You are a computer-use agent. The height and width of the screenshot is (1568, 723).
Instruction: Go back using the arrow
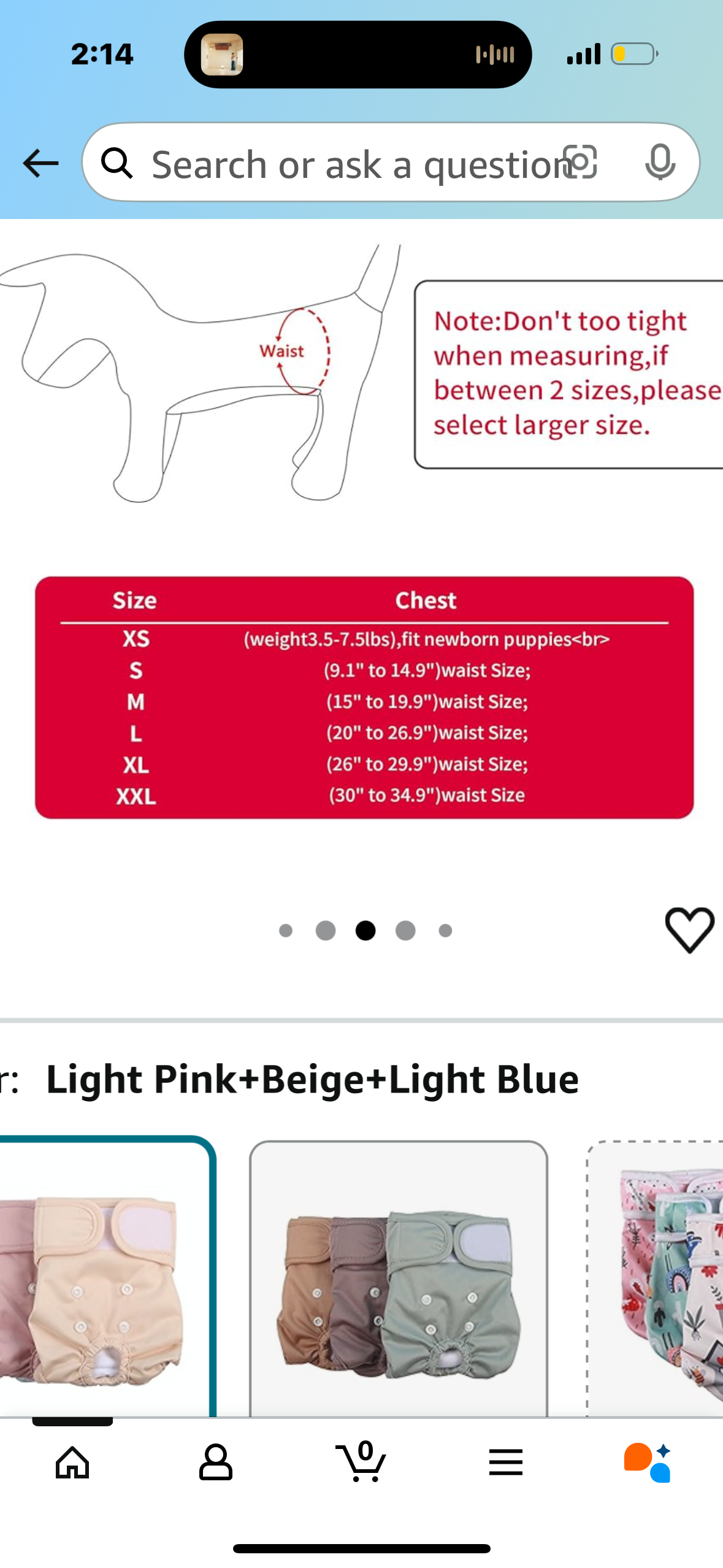(40, 163)
